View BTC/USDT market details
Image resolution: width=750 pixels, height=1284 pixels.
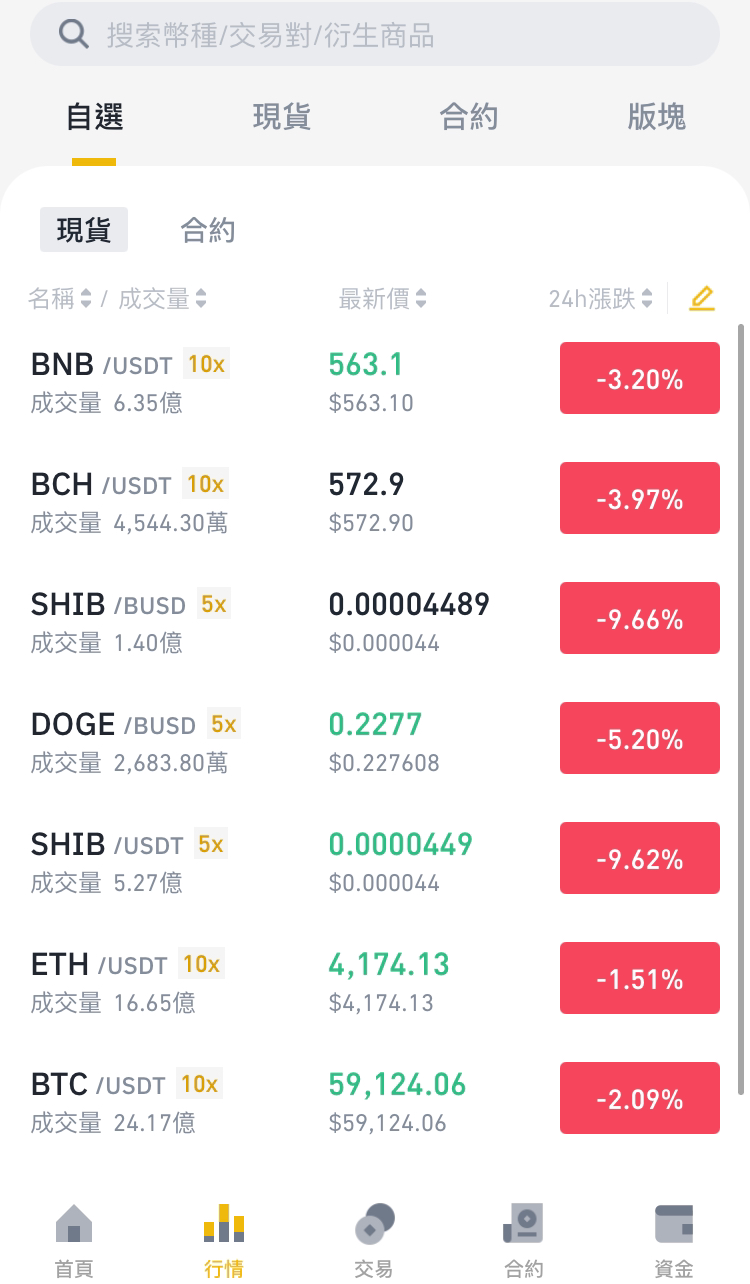coord(375,1100)
